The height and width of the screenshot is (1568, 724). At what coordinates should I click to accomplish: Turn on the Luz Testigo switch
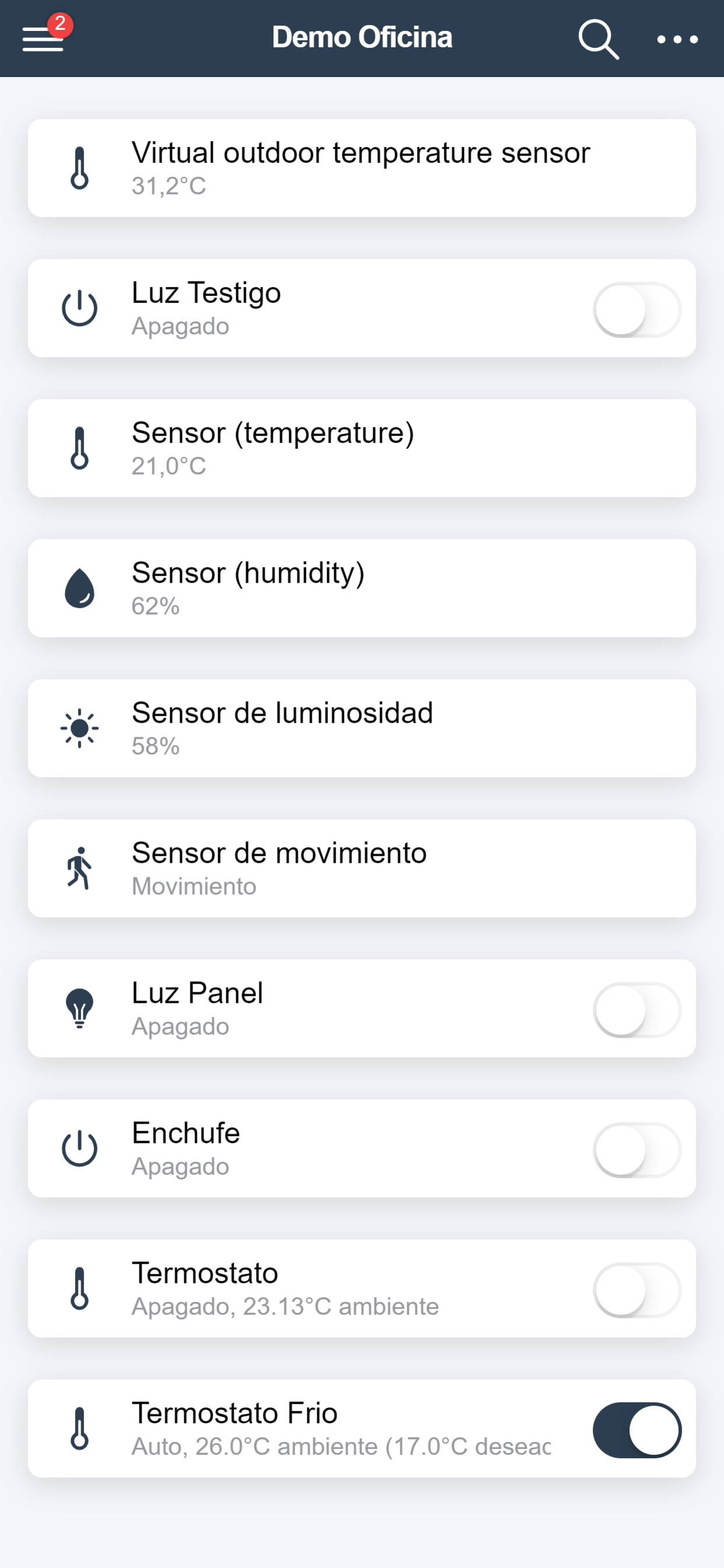point(637,310)
